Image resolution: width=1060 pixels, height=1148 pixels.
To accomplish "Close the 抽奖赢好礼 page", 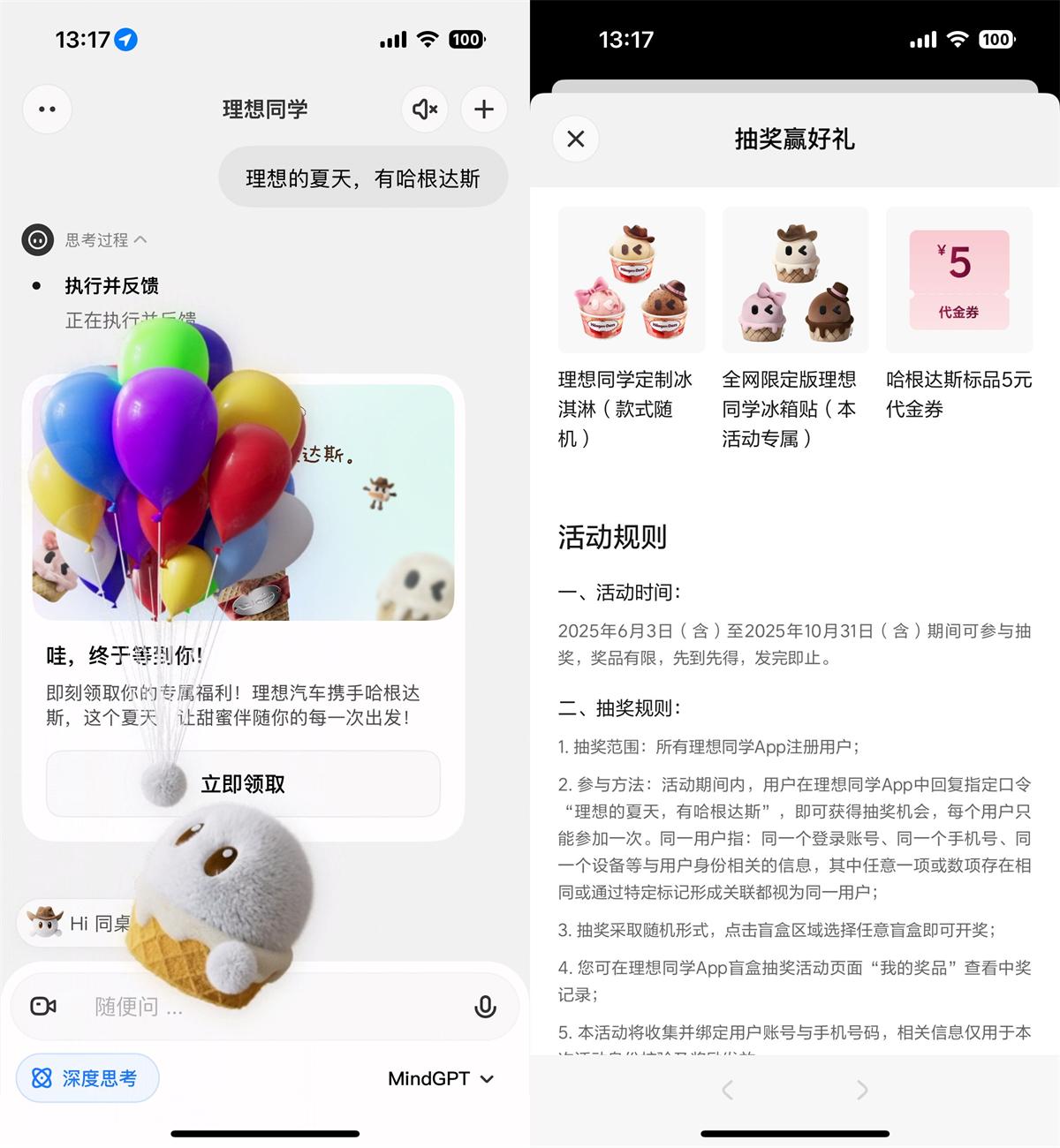I will [x=576, y=139].
